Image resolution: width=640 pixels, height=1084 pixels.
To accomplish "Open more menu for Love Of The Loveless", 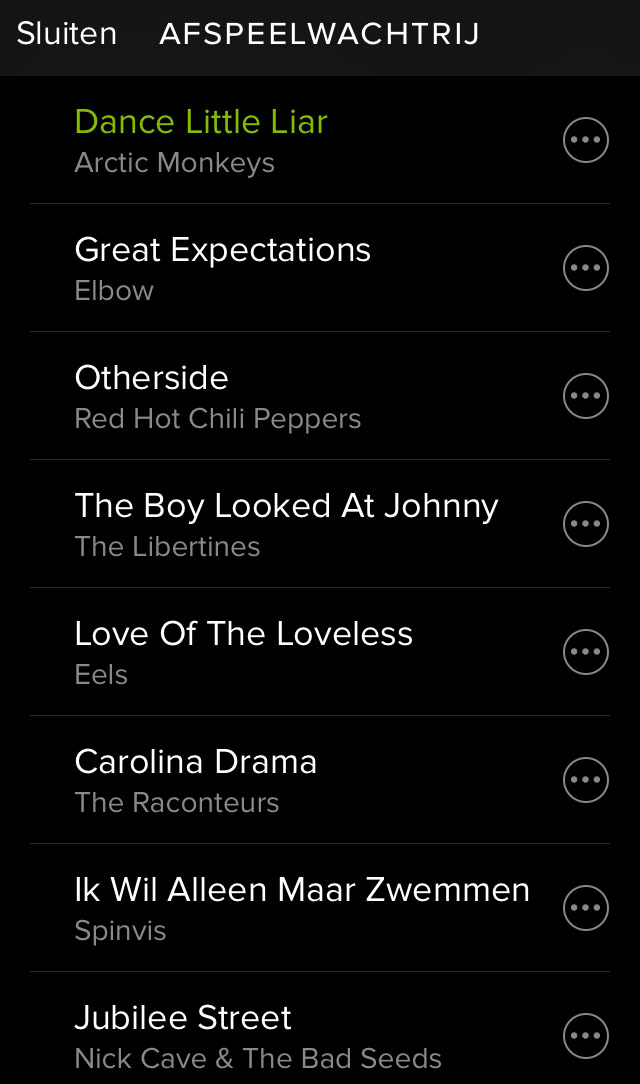I will [x=585, y=651].
